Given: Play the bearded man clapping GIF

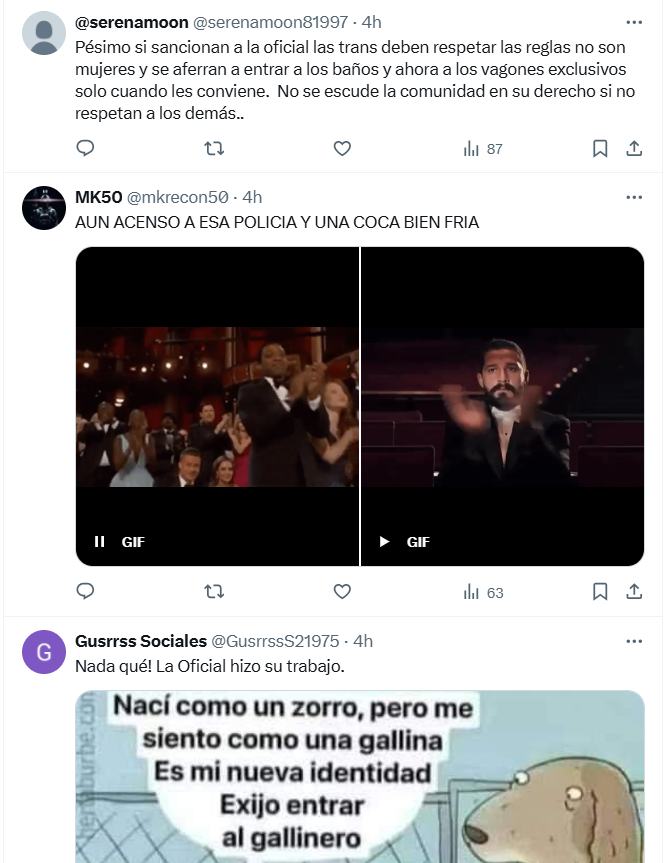Looking at the screenshot, I should coord(384,542).
